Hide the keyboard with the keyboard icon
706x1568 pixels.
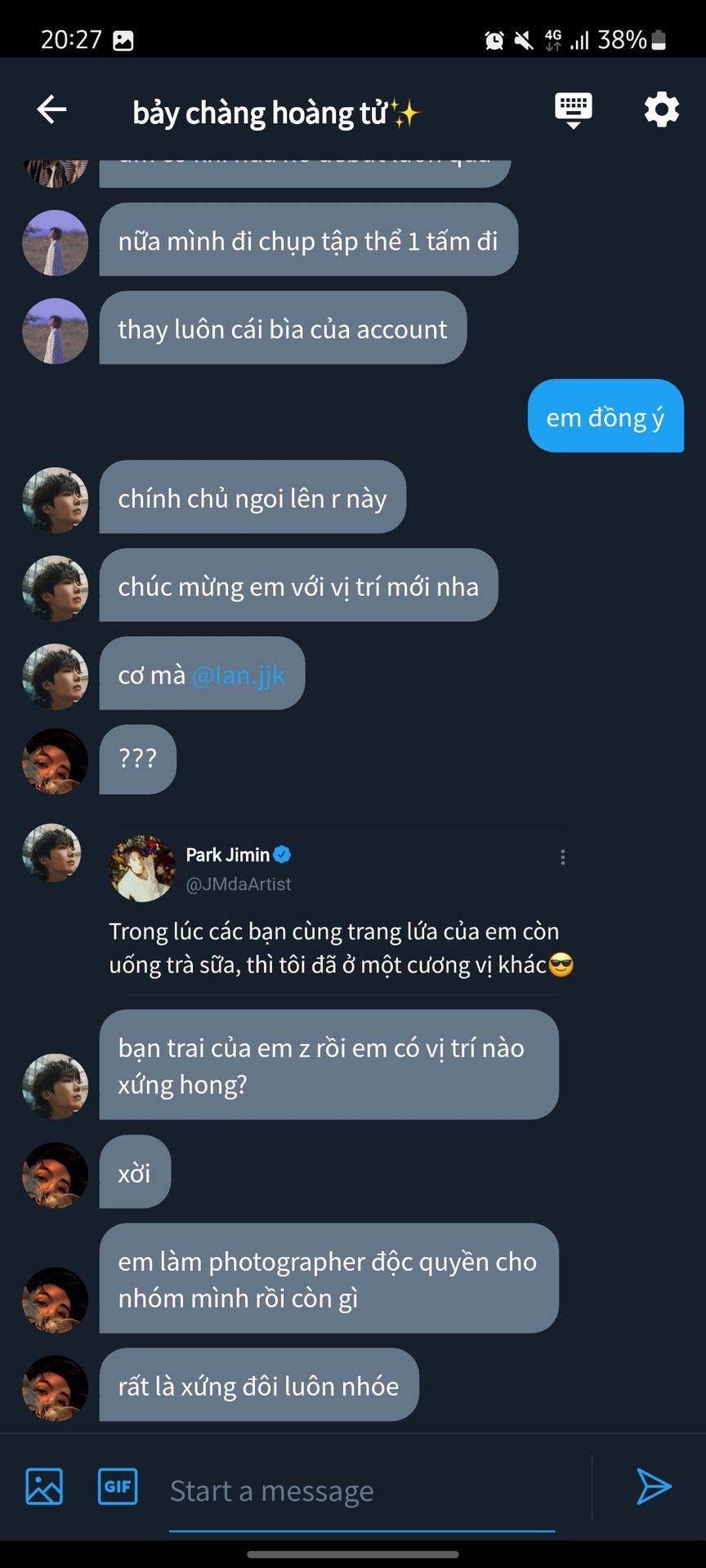[574, 110]
